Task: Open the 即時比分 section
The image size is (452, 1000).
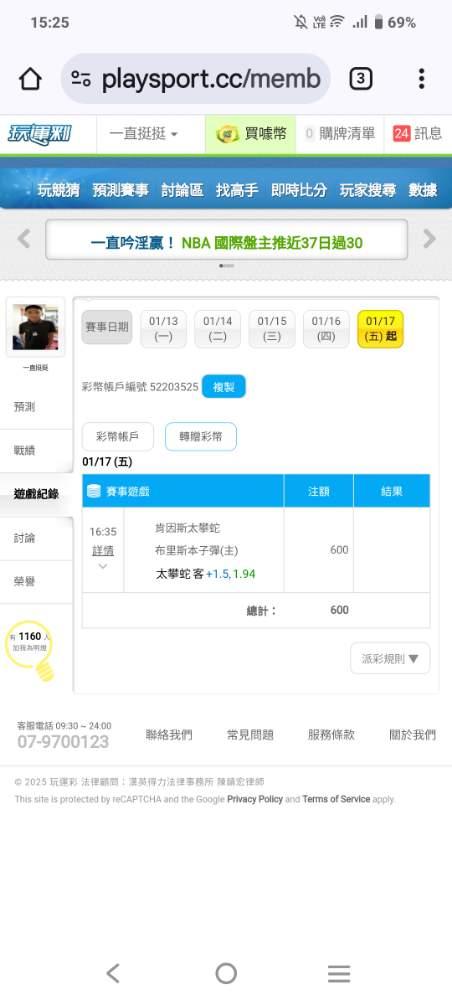Action: coord(298,190)
